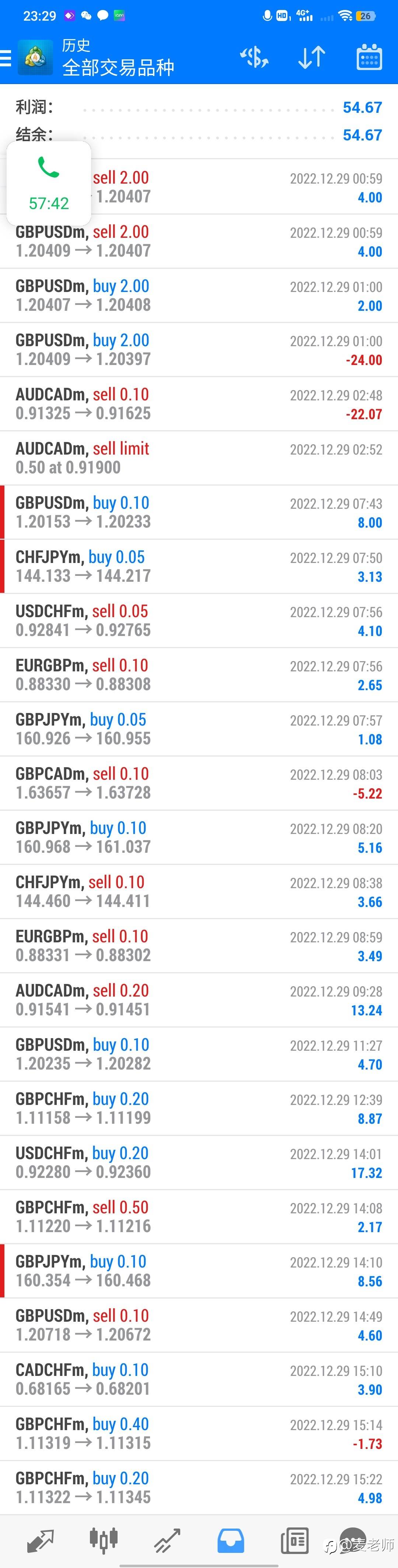
Task: Open the USDCHFm sell 0.05 trade
Action: click(x=199, y=621)
